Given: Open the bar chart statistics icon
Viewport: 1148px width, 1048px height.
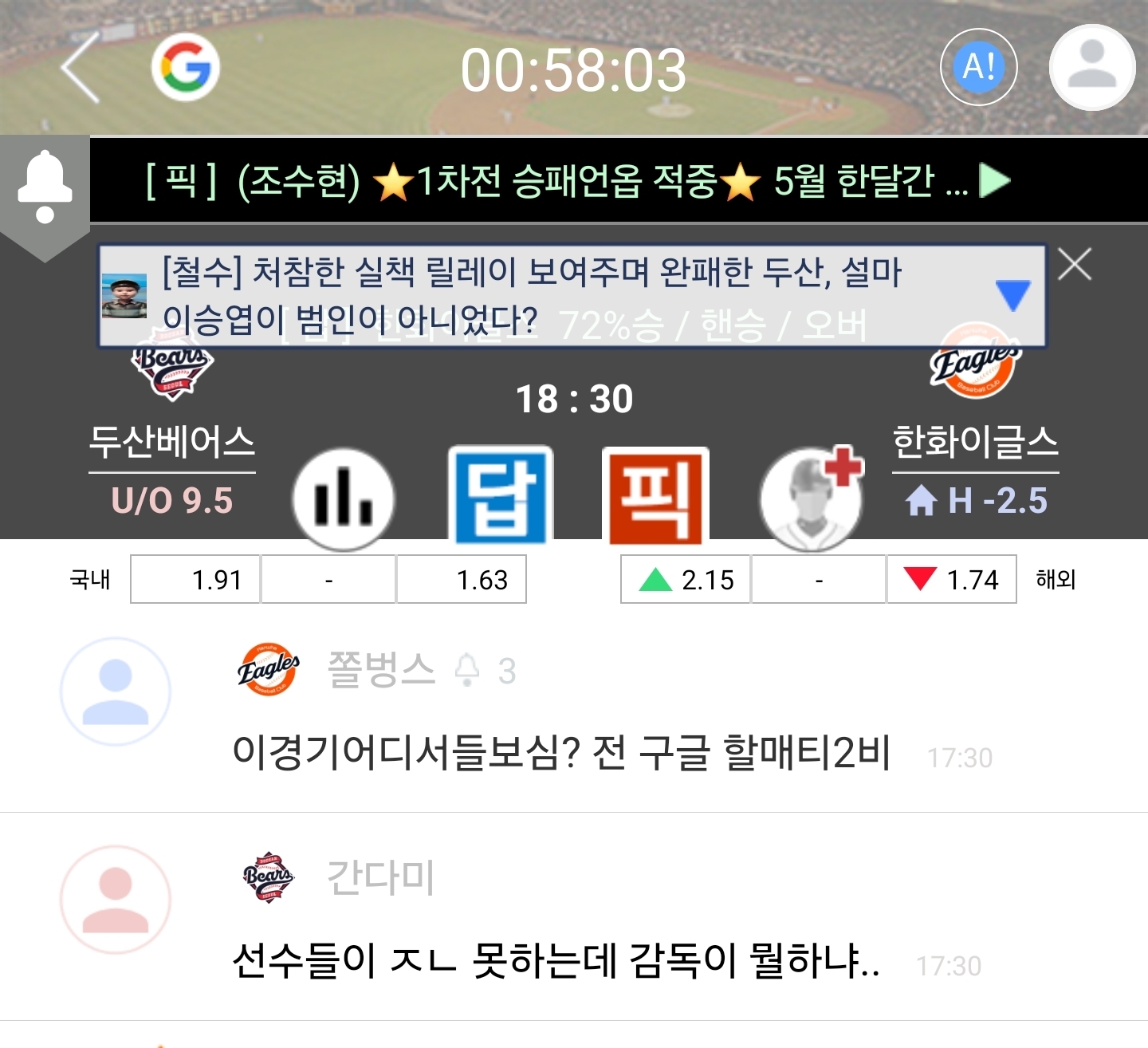Looking at the screenshot, I should click(344, 499).
